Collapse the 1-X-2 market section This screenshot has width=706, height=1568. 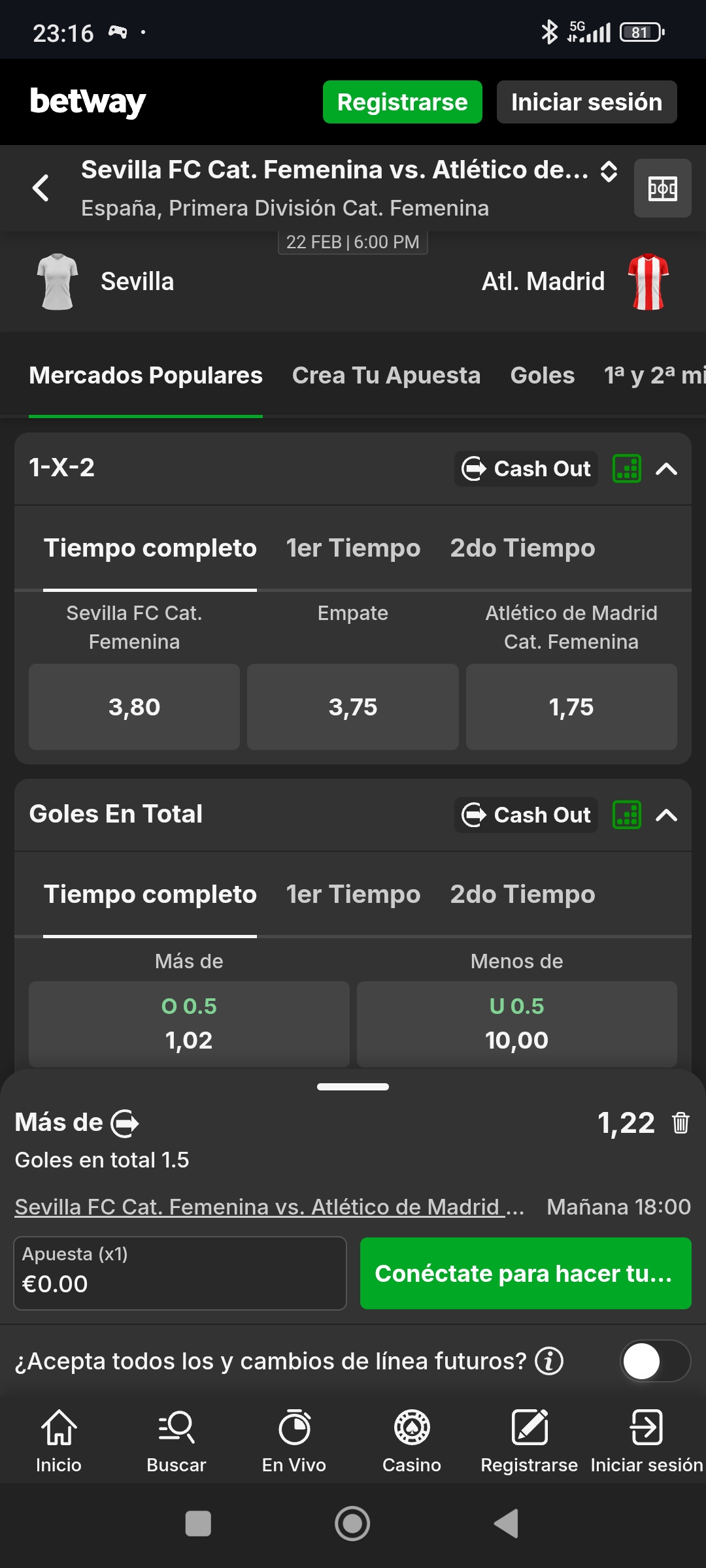(x=666, y=469)
